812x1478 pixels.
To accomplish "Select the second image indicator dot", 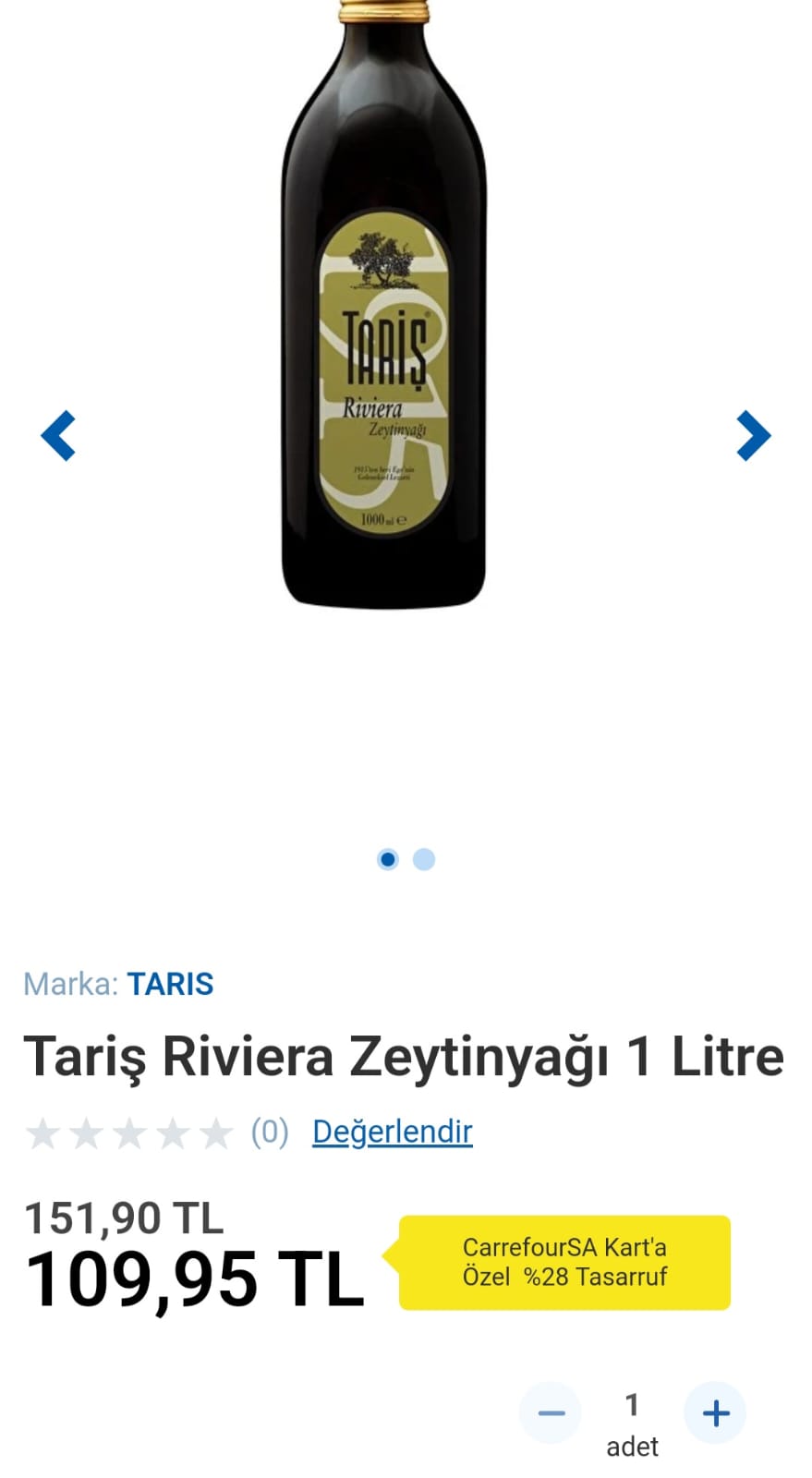I will pos(424,859).
